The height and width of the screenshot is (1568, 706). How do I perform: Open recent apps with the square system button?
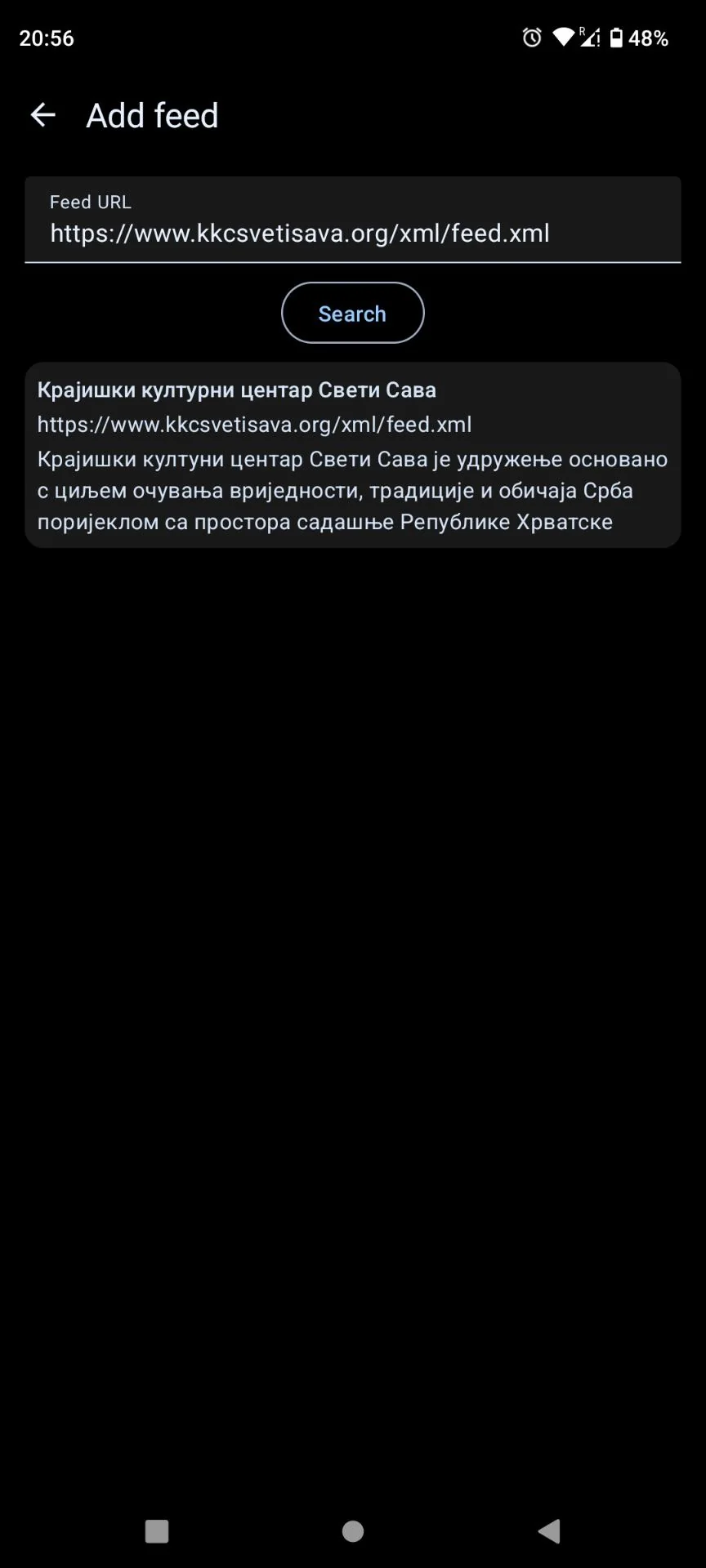157,1530
